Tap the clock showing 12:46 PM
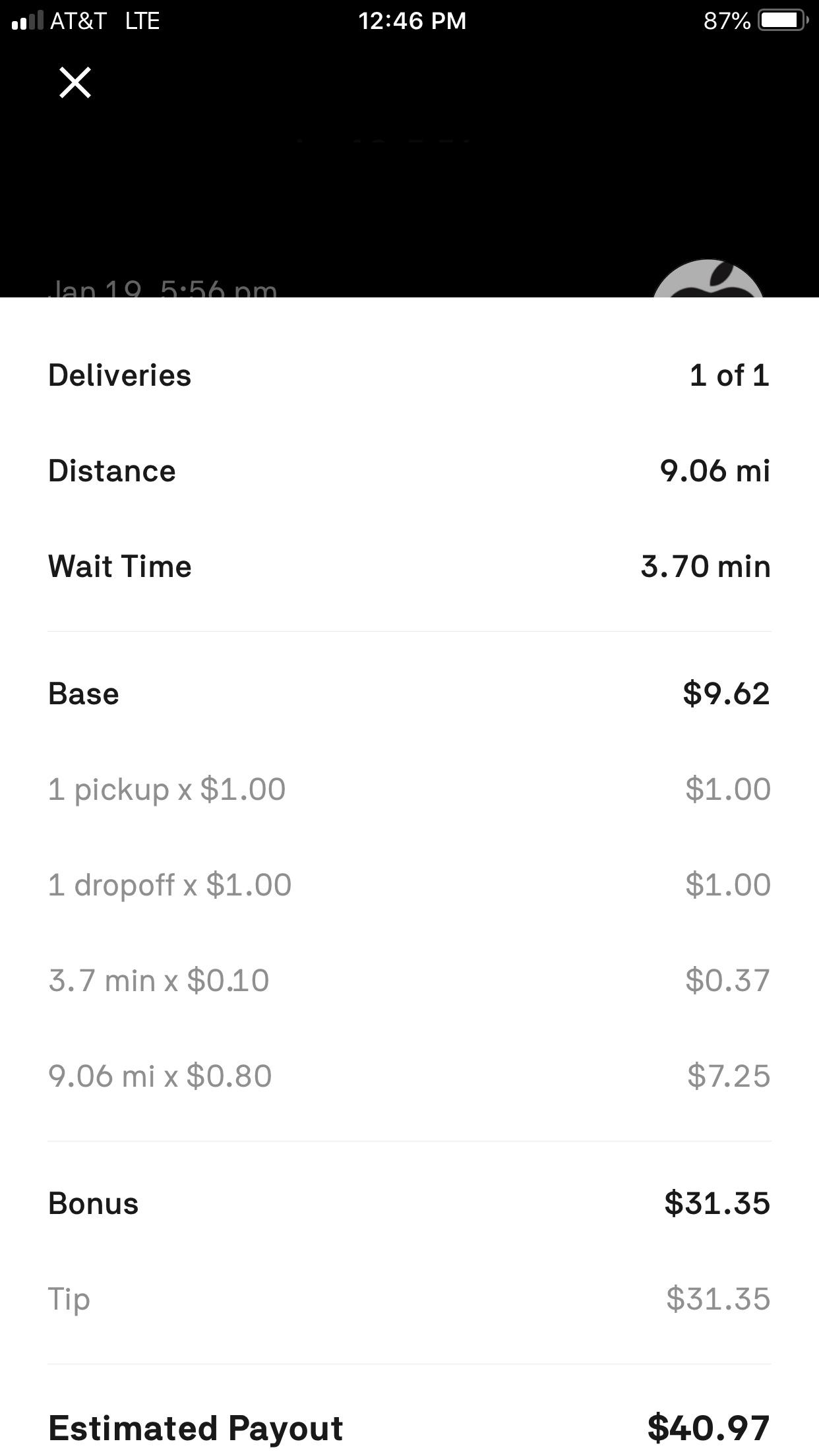Viewport: 819px width, 1456px height. pyautogui.click(x=411, y=20)
